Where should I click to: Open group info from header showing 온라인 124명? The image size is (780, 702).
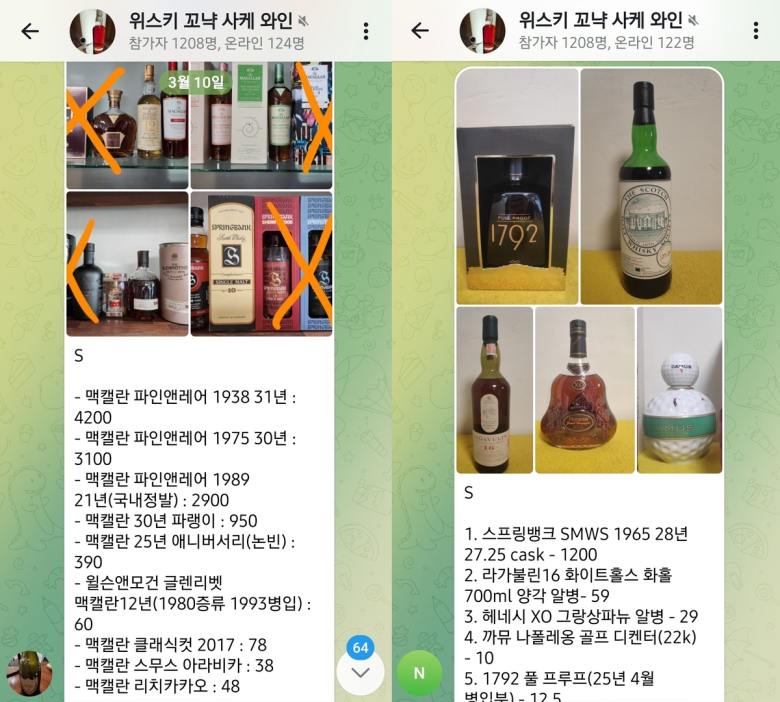pyautogui.click(x=215, y=31)
